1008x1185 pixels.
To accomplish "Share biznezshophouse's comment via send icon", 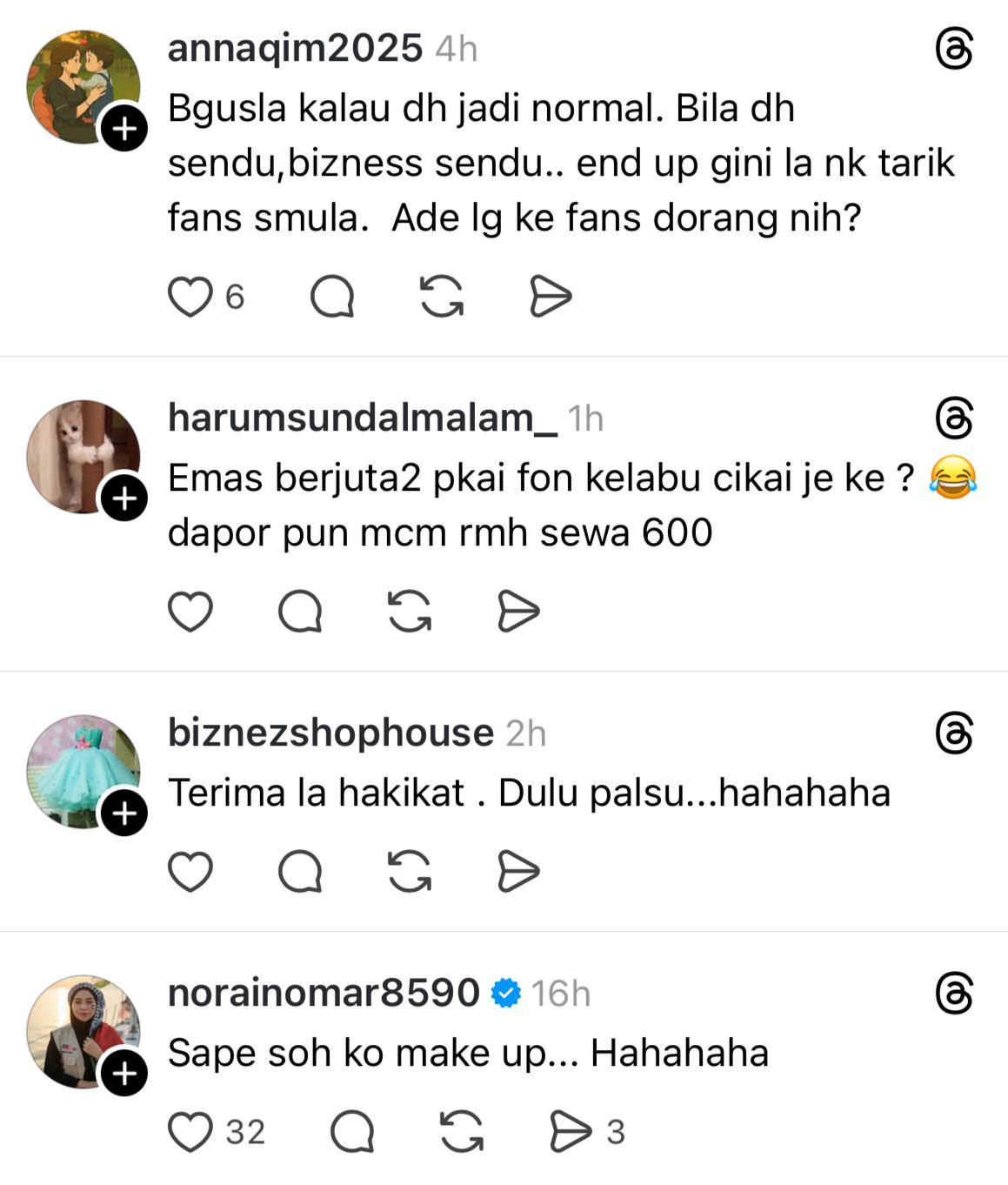I will coord(518,872).
